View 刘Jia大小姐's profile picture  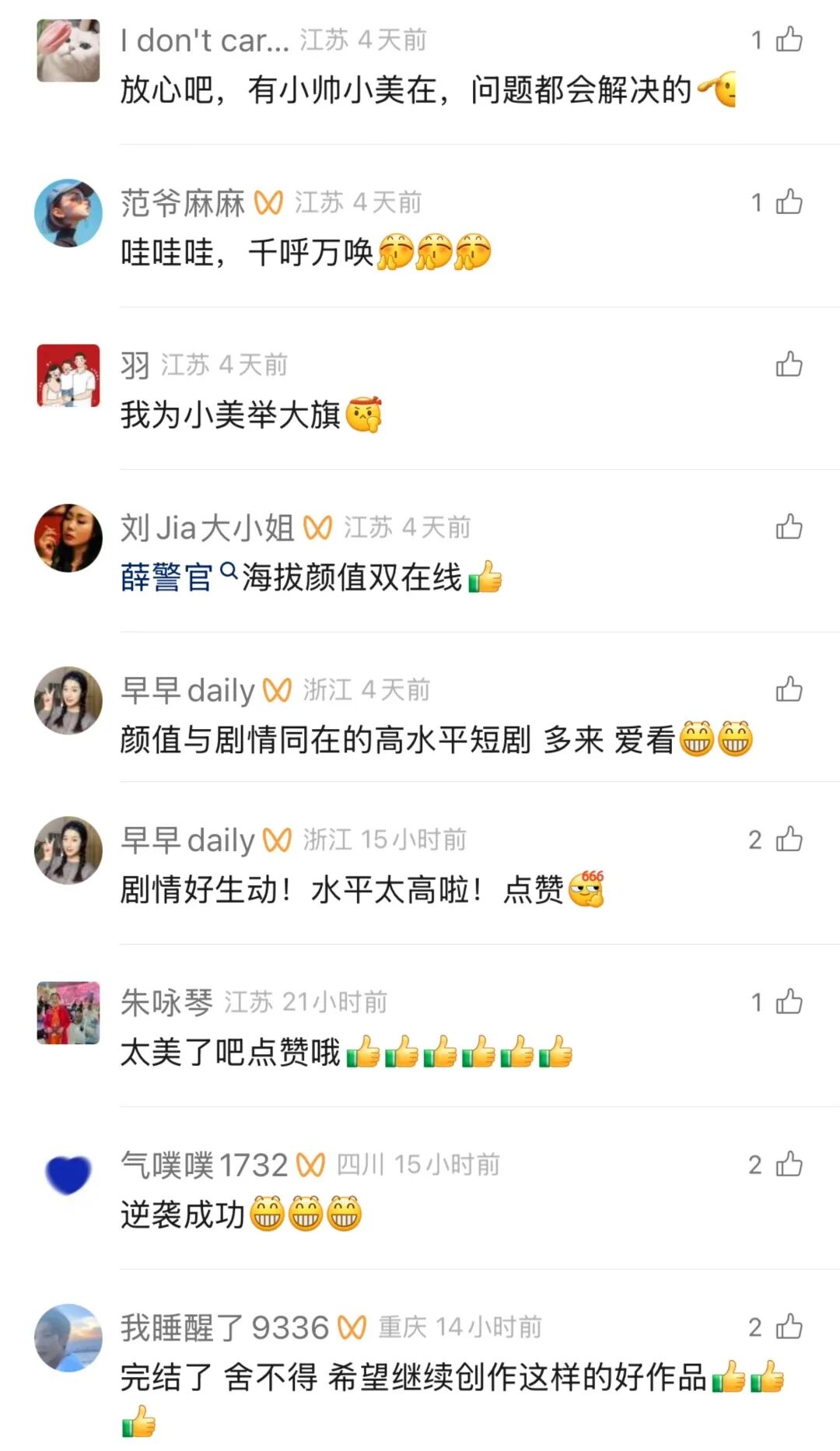(68, 538)
